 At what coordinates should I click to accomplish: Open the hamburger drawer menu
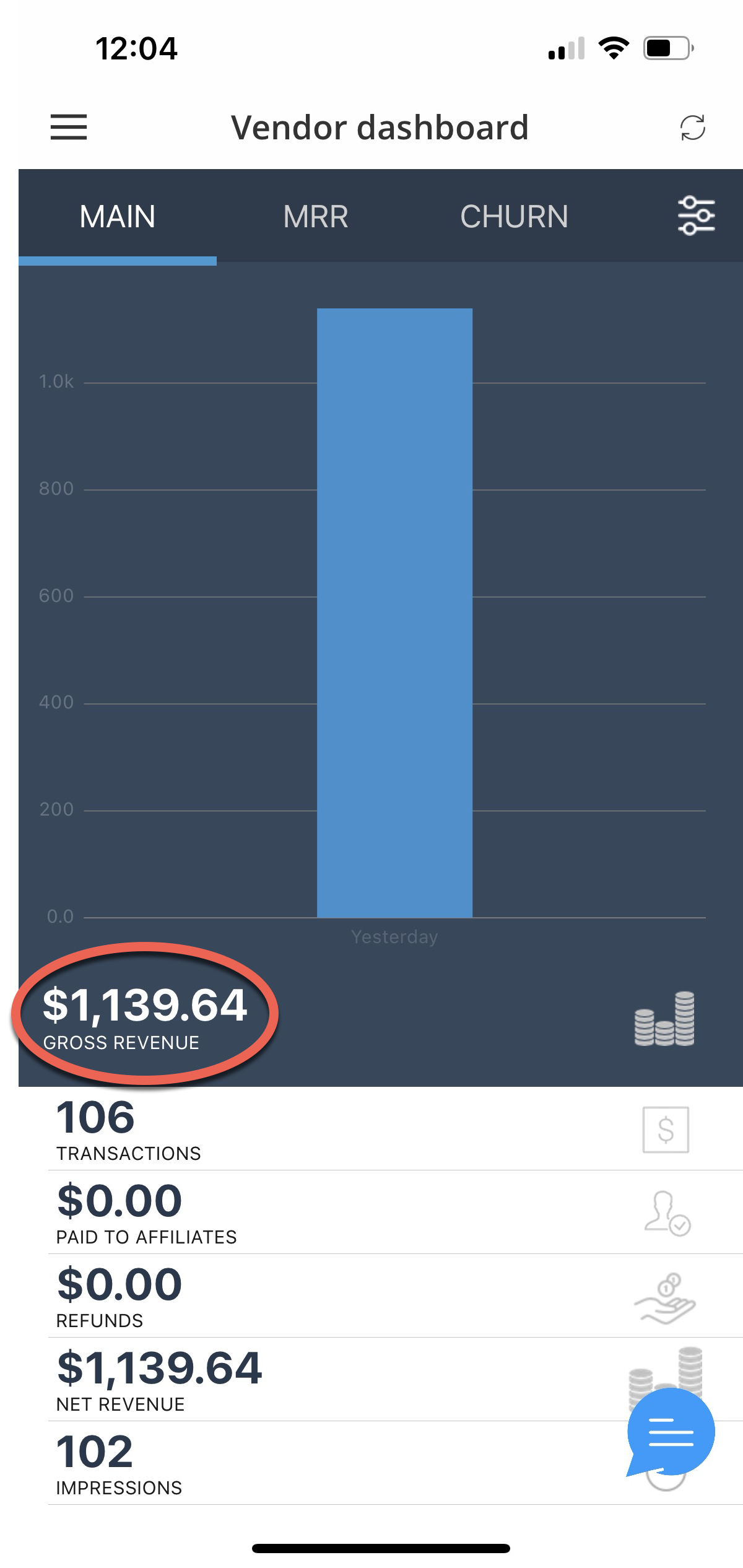69,128
